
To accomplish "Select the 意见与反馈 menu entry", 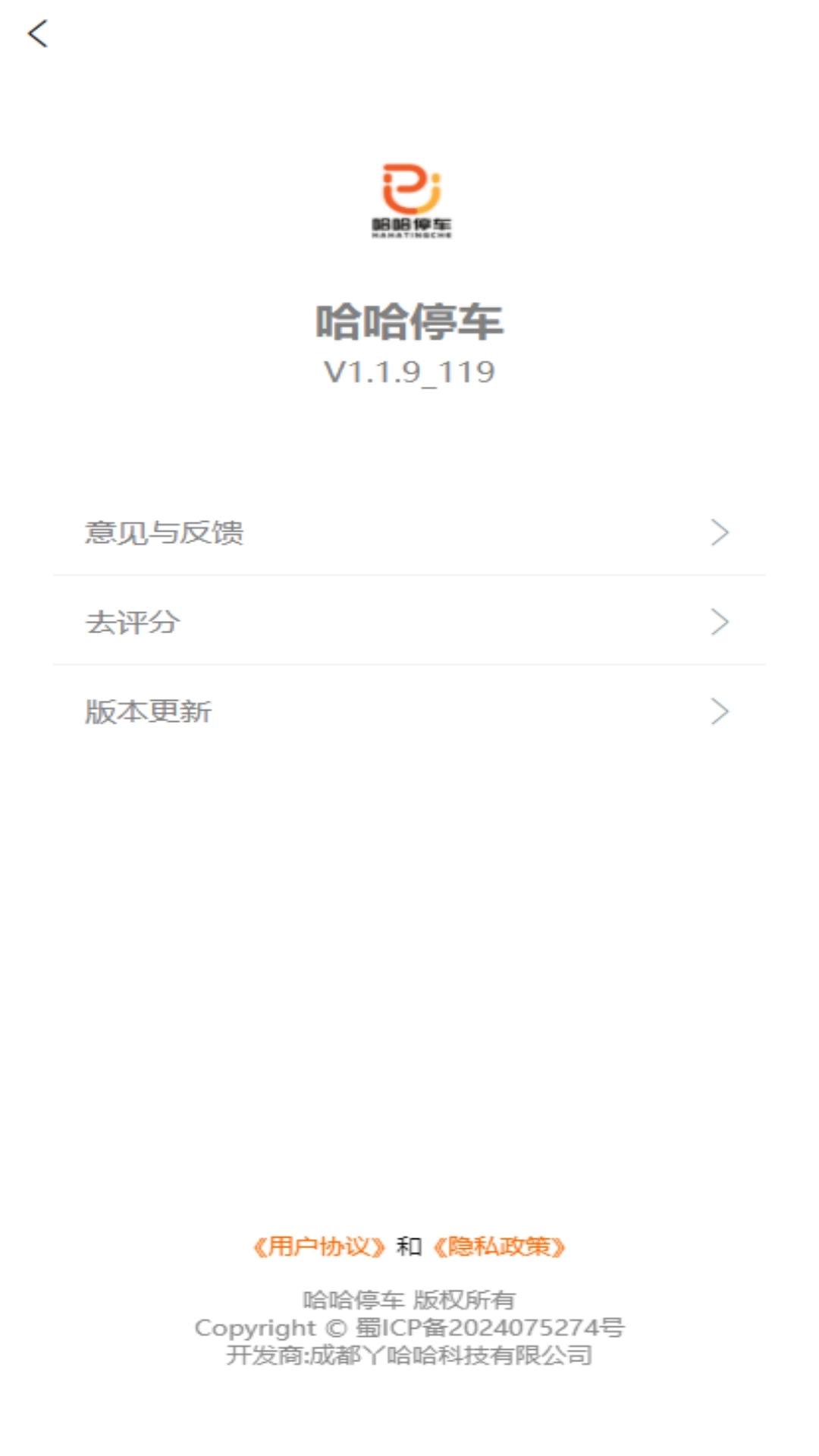I will [166, 534].
